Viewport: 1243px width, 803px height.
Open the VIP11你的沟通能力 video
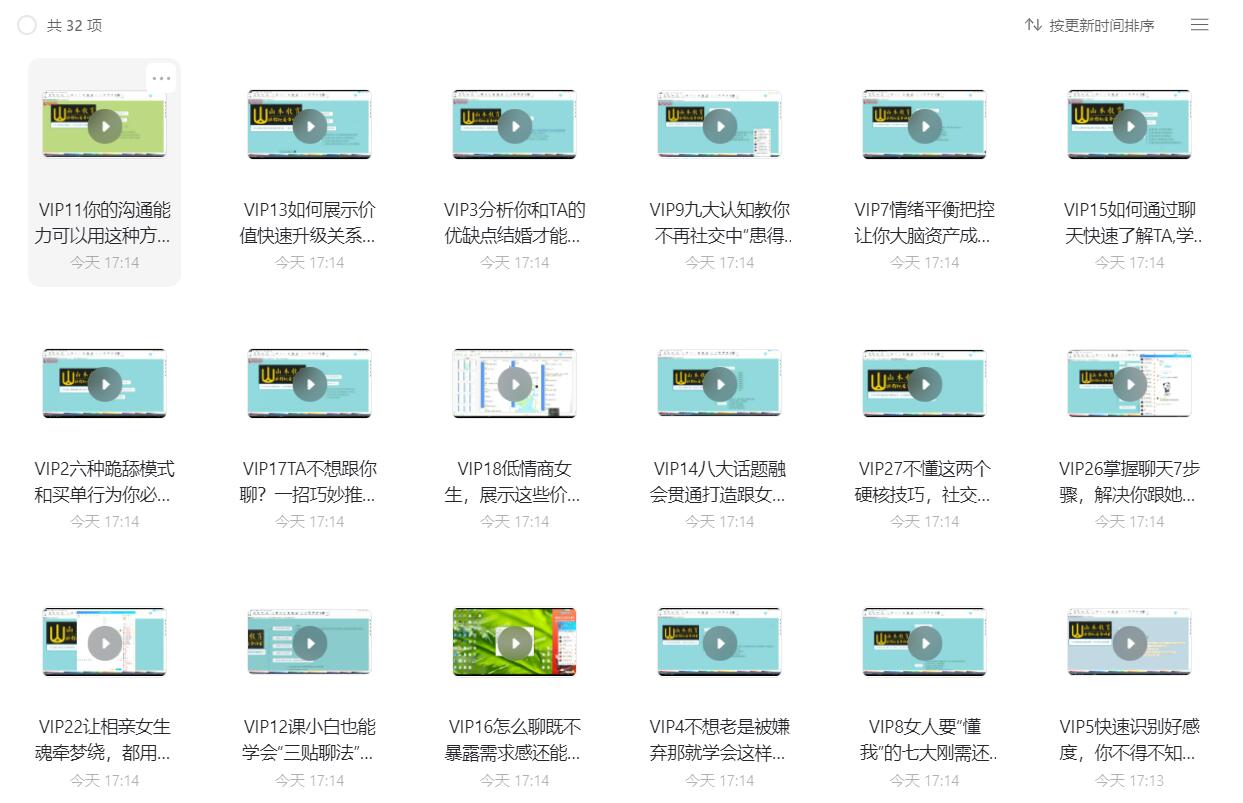coord(104,125)
